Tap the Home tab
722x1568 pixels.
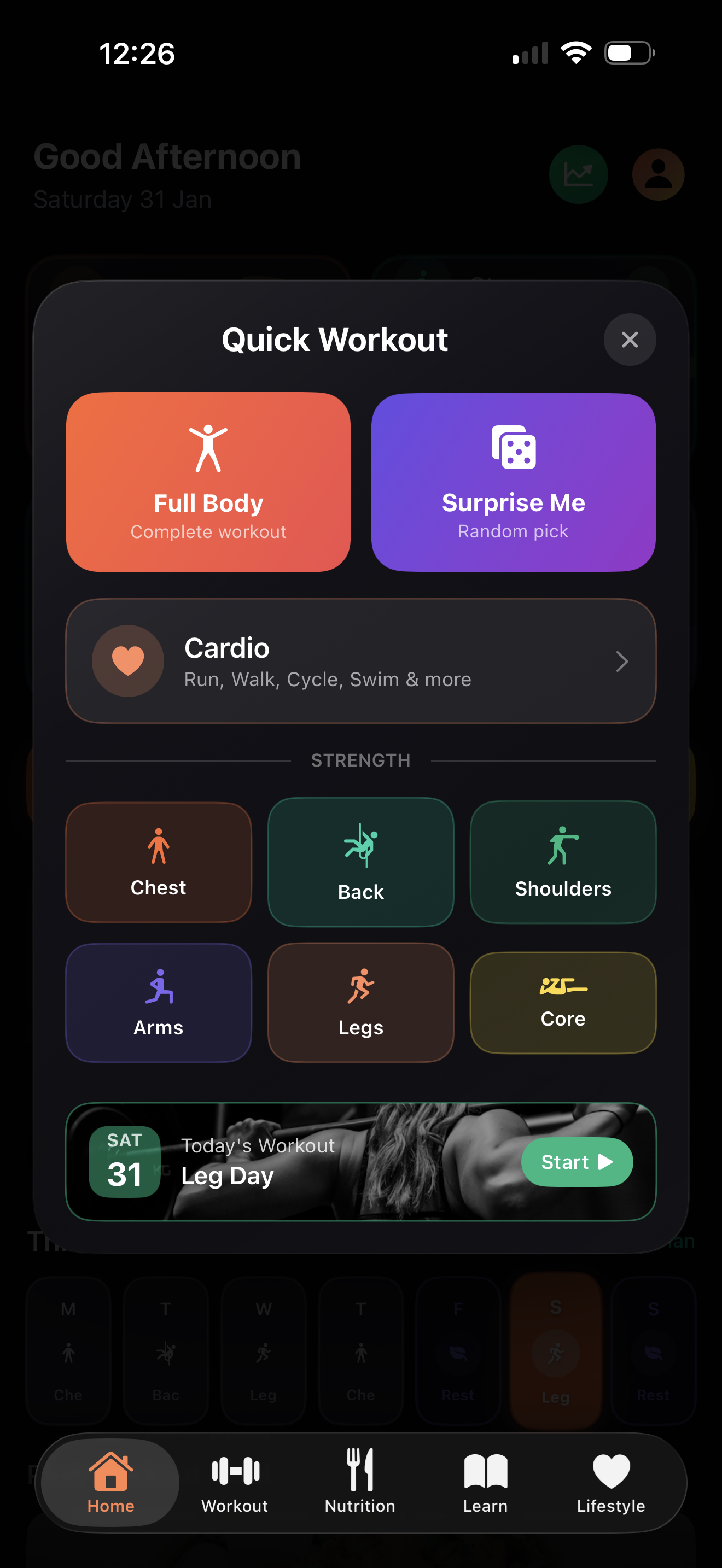(110, 1483)
